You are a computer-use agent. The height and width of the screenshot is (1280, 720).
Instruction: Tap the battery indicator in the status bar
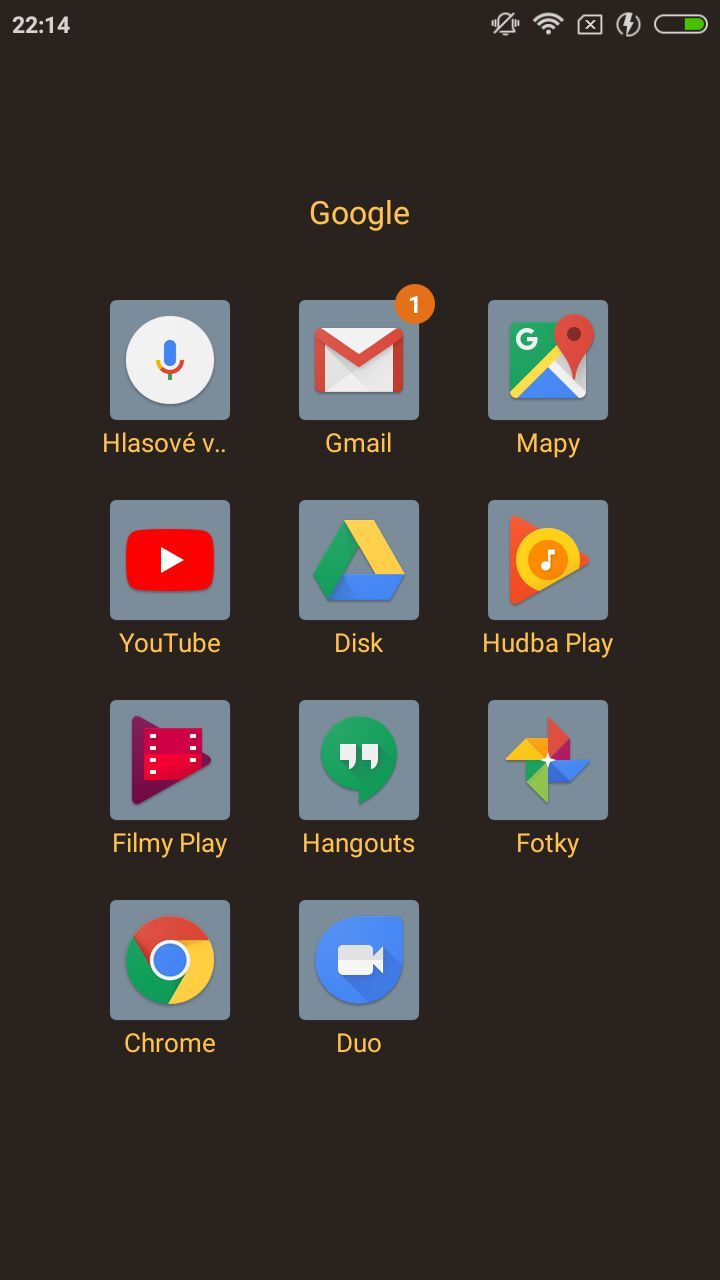point(679,24)
